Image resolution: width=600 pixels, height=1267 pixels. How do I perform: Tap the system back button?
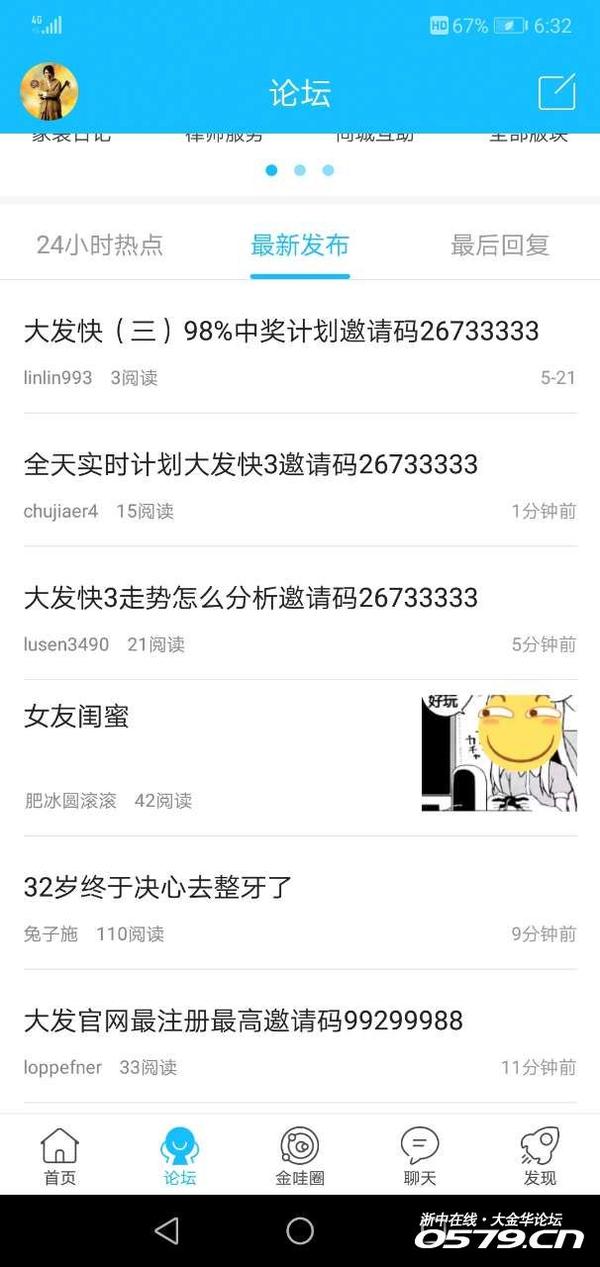(167, 1231)
